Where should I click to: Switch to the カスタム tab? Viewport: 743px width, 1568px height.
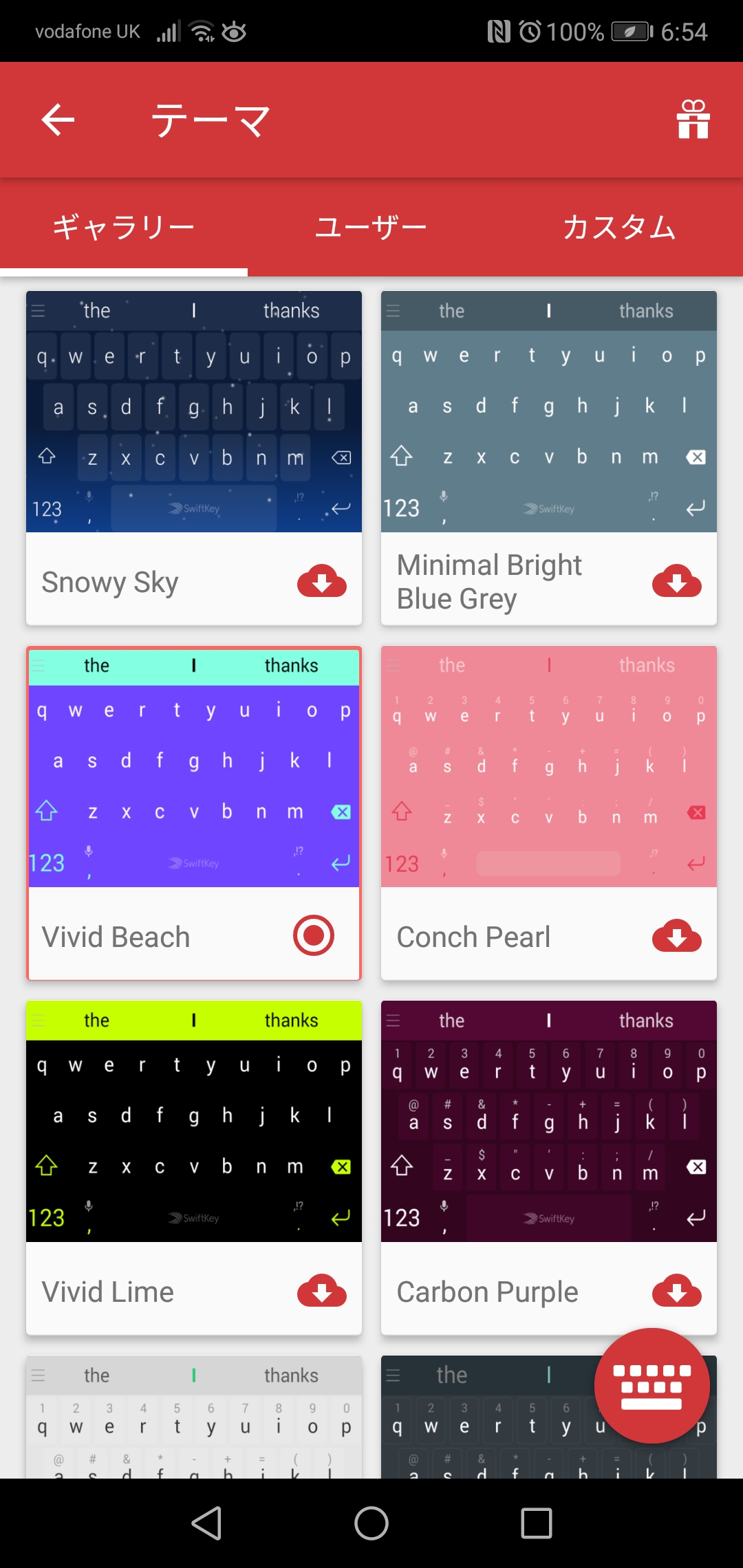[619, 228]
